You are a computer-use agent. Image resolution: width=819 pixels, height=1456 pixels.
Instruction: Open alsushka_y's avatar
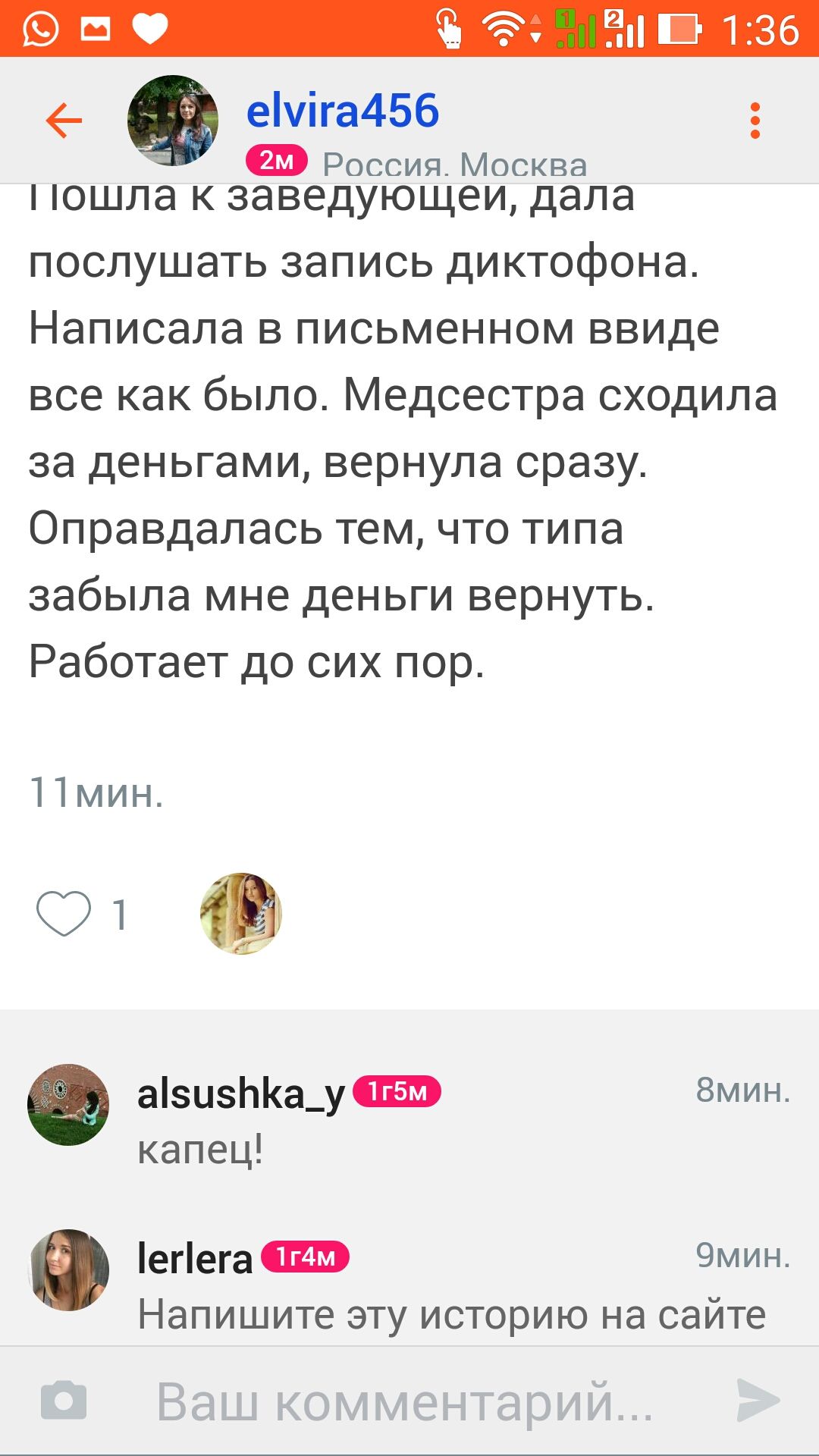click(68, 1104)
